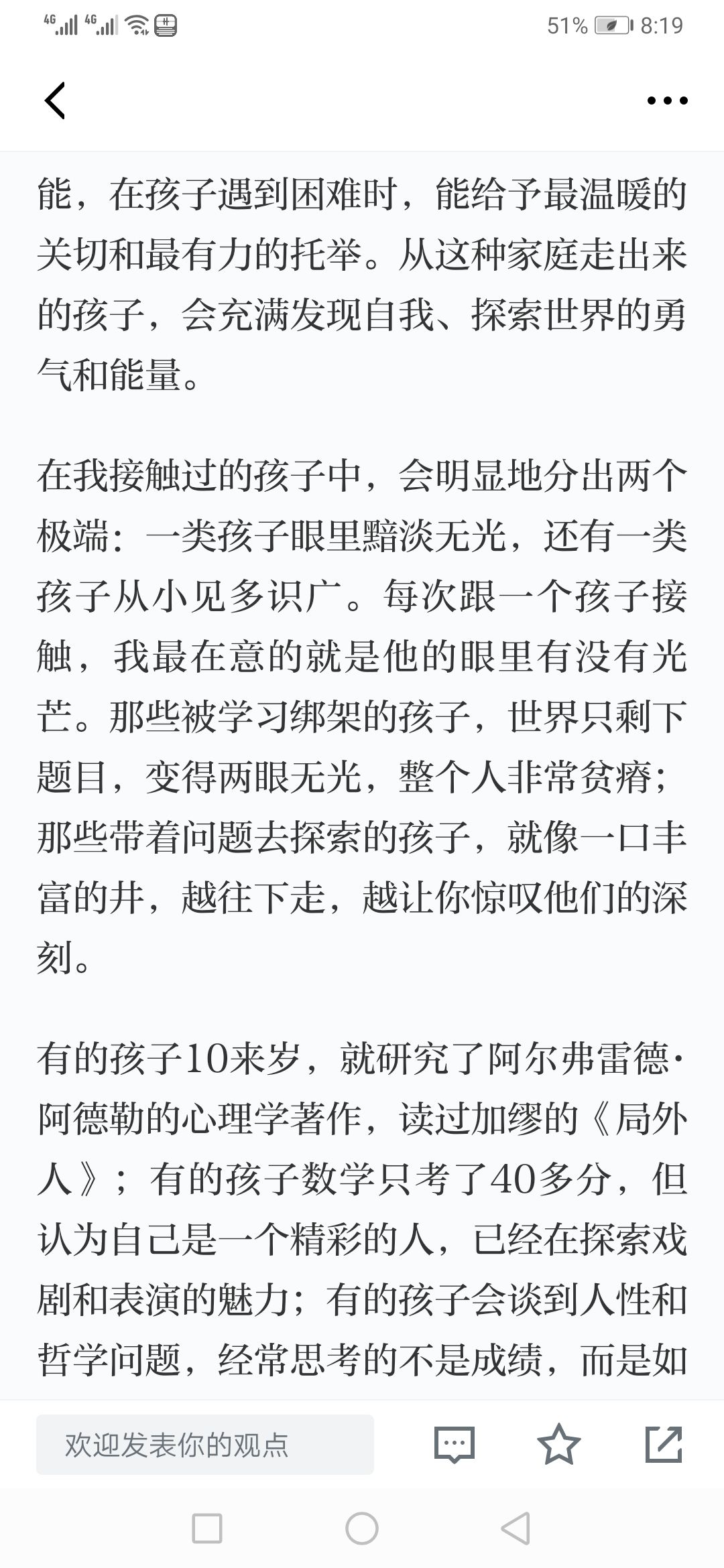Go back using the top-left arrow

click(x=55, y=101)
